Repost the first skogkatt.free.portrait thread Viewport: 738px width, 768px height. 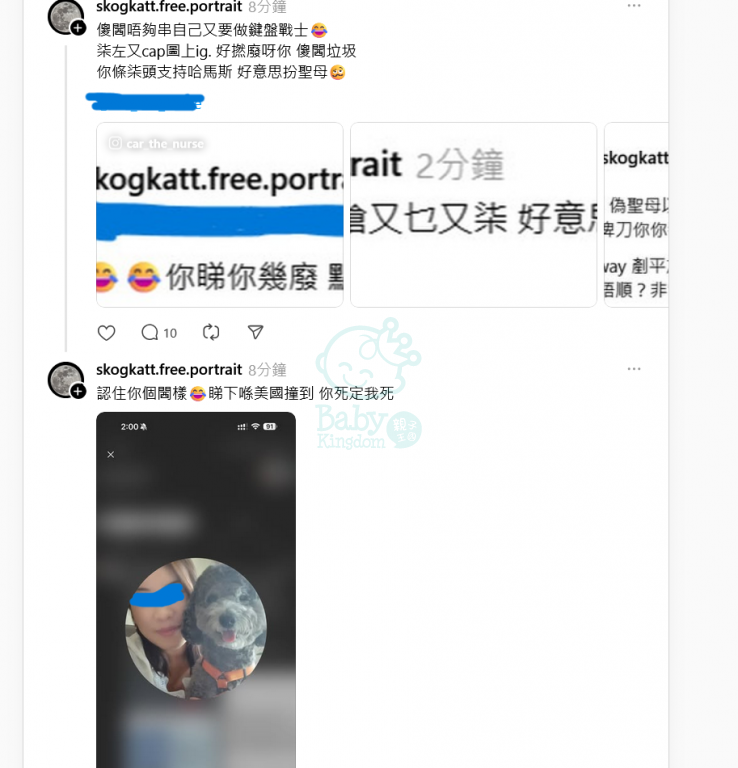(211, 332)
